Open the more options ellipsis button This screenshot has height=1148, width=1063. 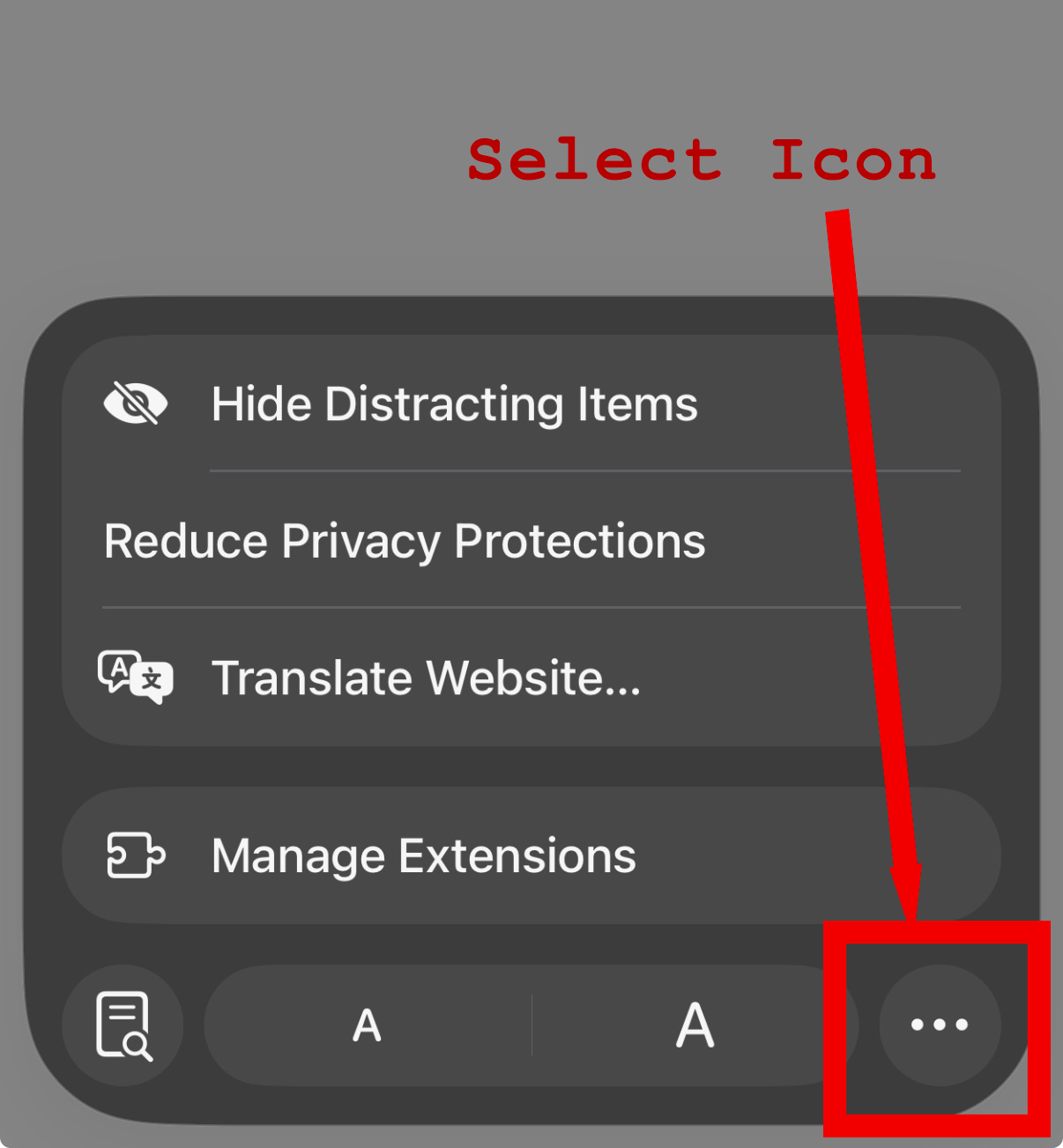tap(940, 1025)
